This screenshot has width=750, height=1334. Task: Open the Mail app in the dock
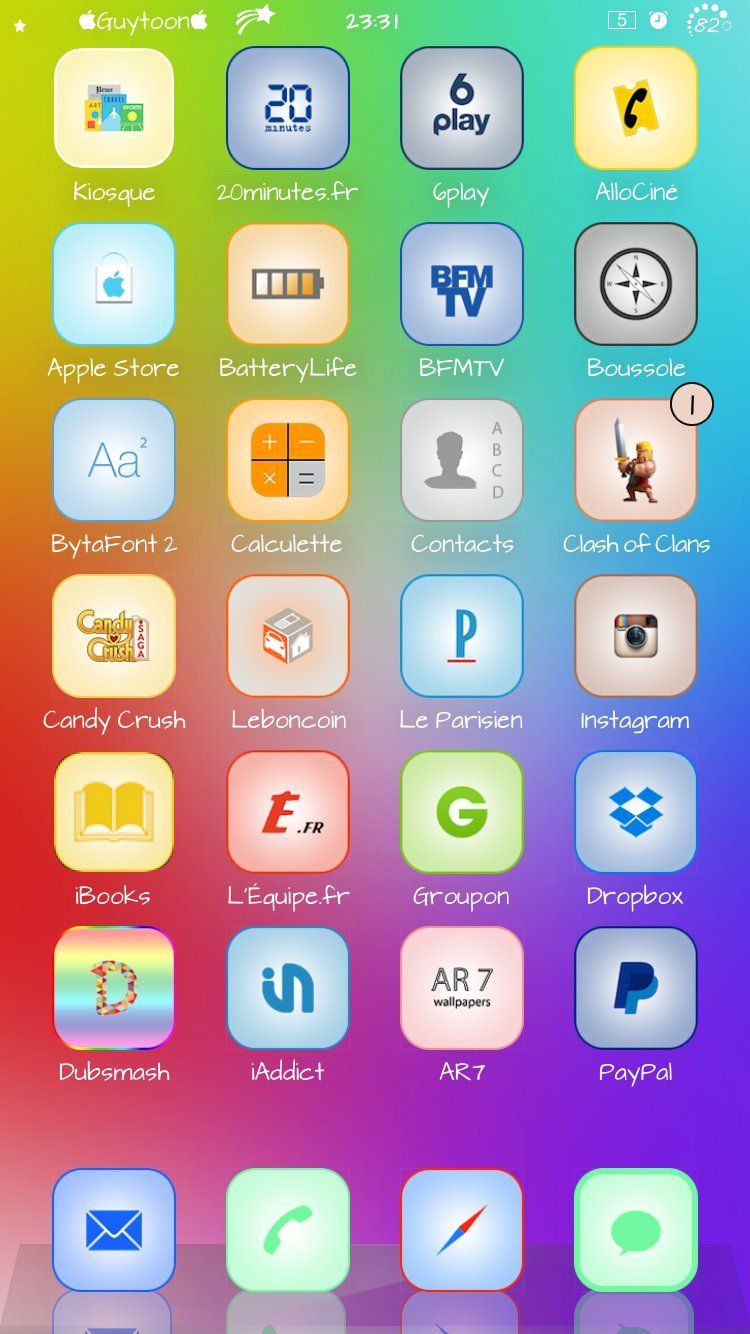point(114,1230)
